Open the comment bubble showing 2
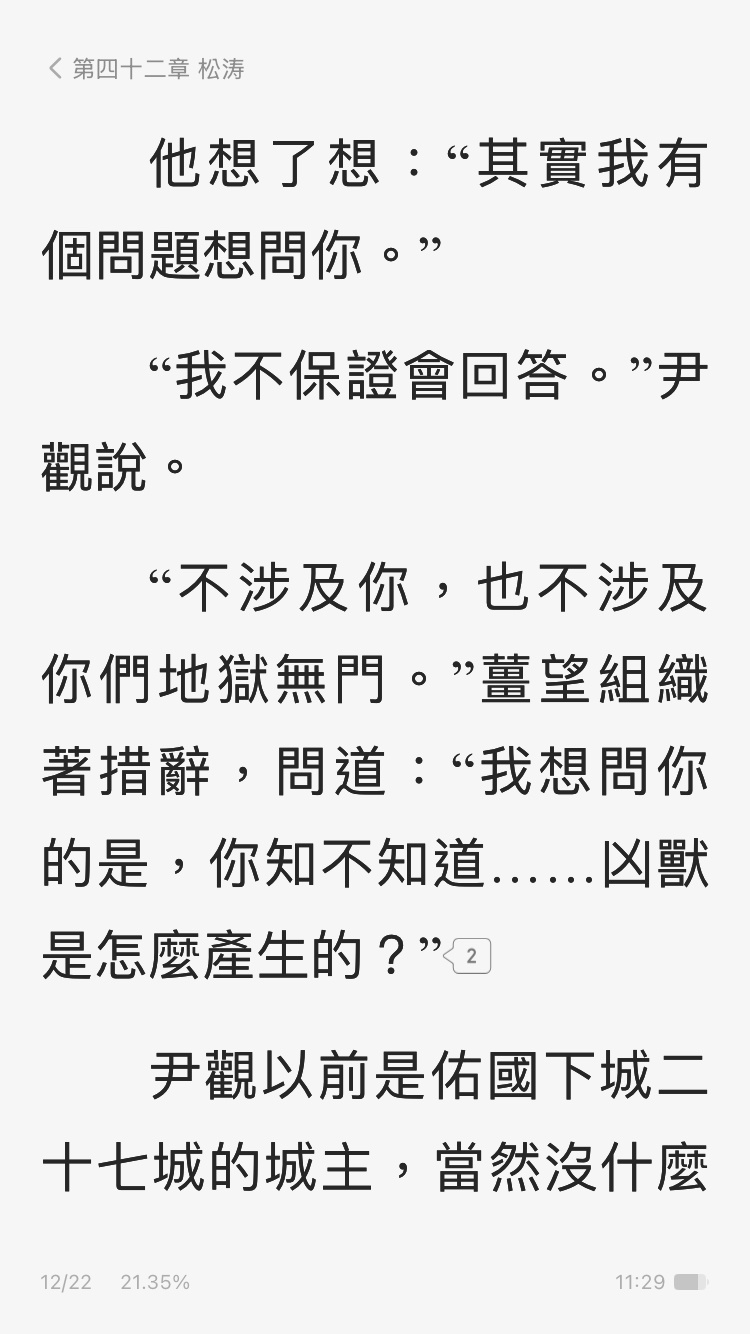Image resolution: width=750 pixels, height=1334 pixels. pyautogui.click(x=469, y=957)
